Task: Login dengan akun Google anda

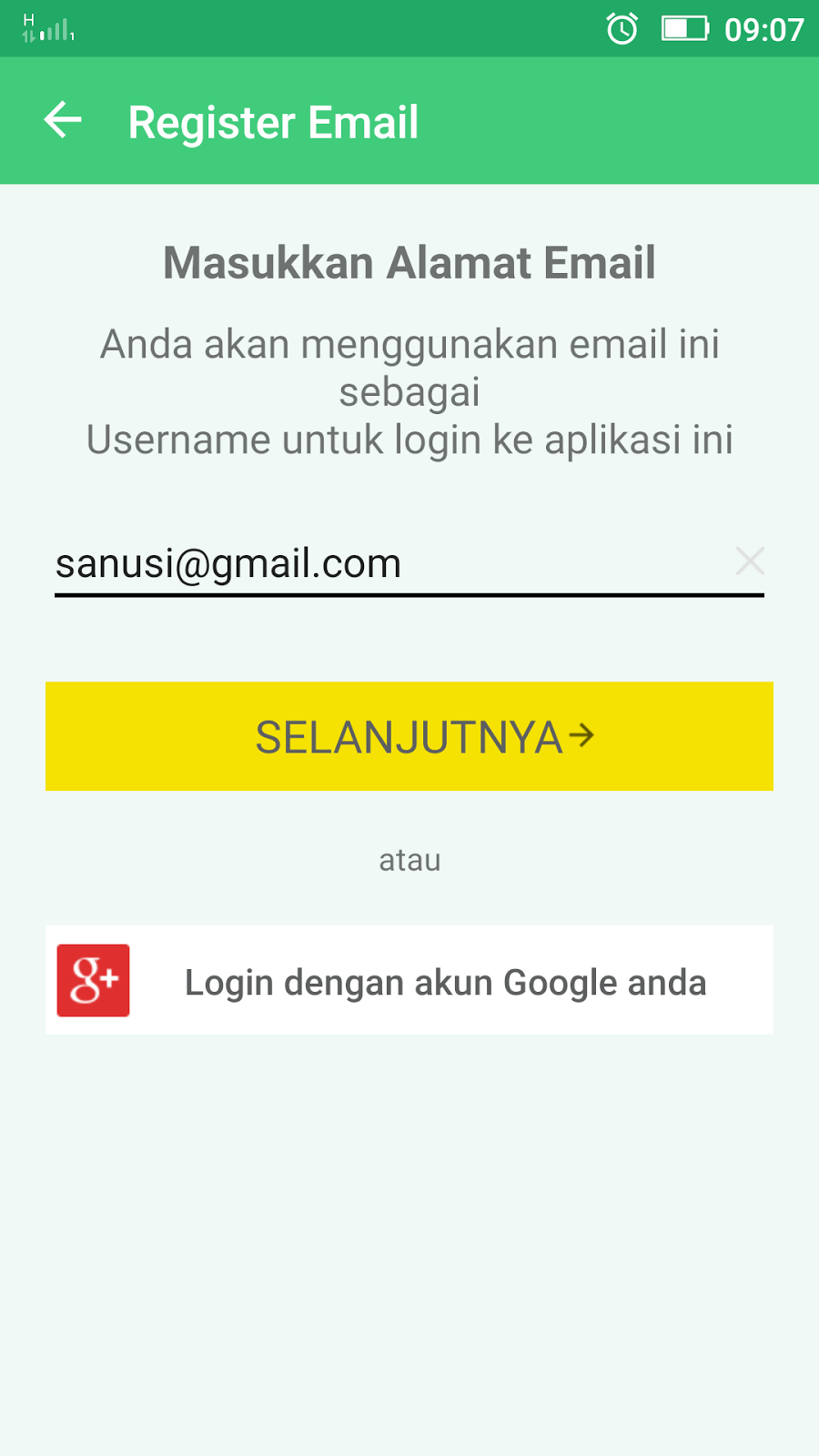Action: pyautogui.click(x=409, y=980)
